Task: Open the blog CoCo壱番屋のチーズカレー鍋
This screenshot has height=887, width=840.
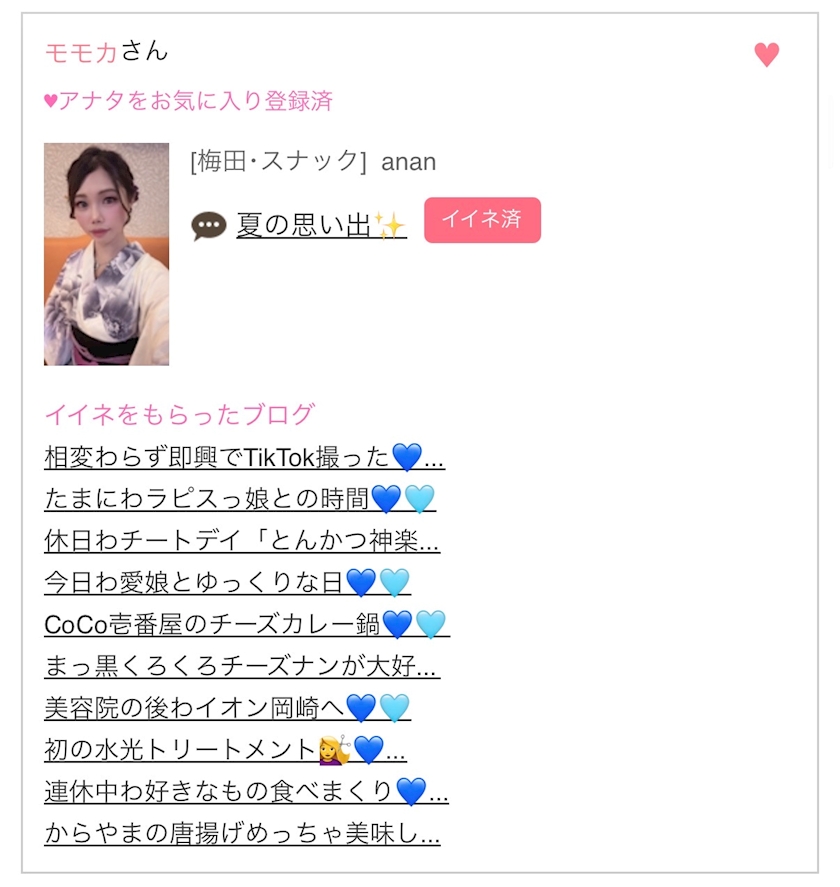Action: tap(247, 624)
